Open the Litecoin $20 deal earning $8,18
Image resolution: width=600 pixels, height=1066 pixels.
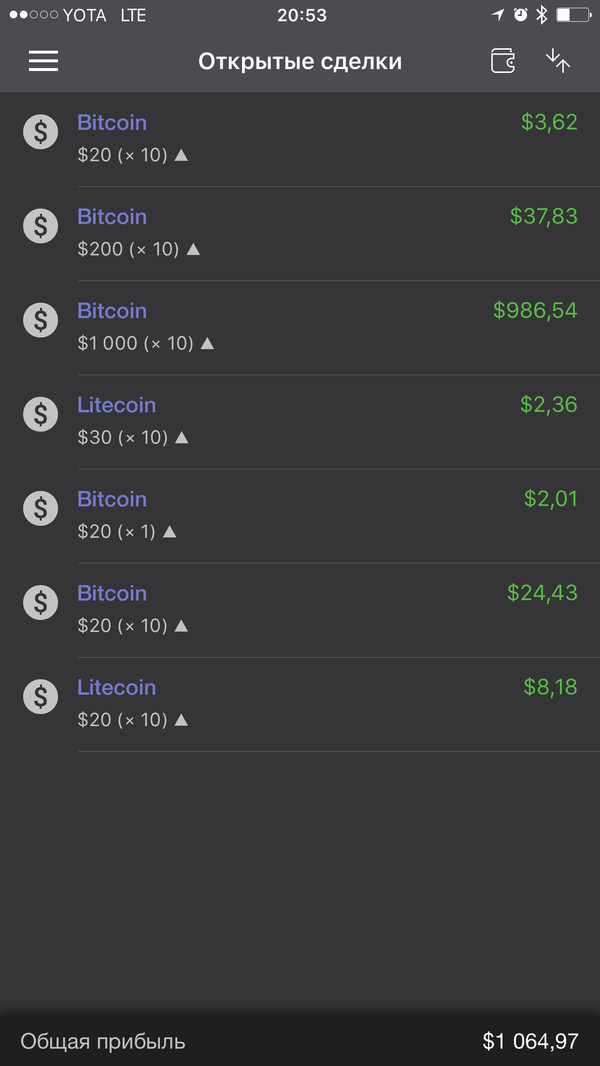[x=300, y=704]
